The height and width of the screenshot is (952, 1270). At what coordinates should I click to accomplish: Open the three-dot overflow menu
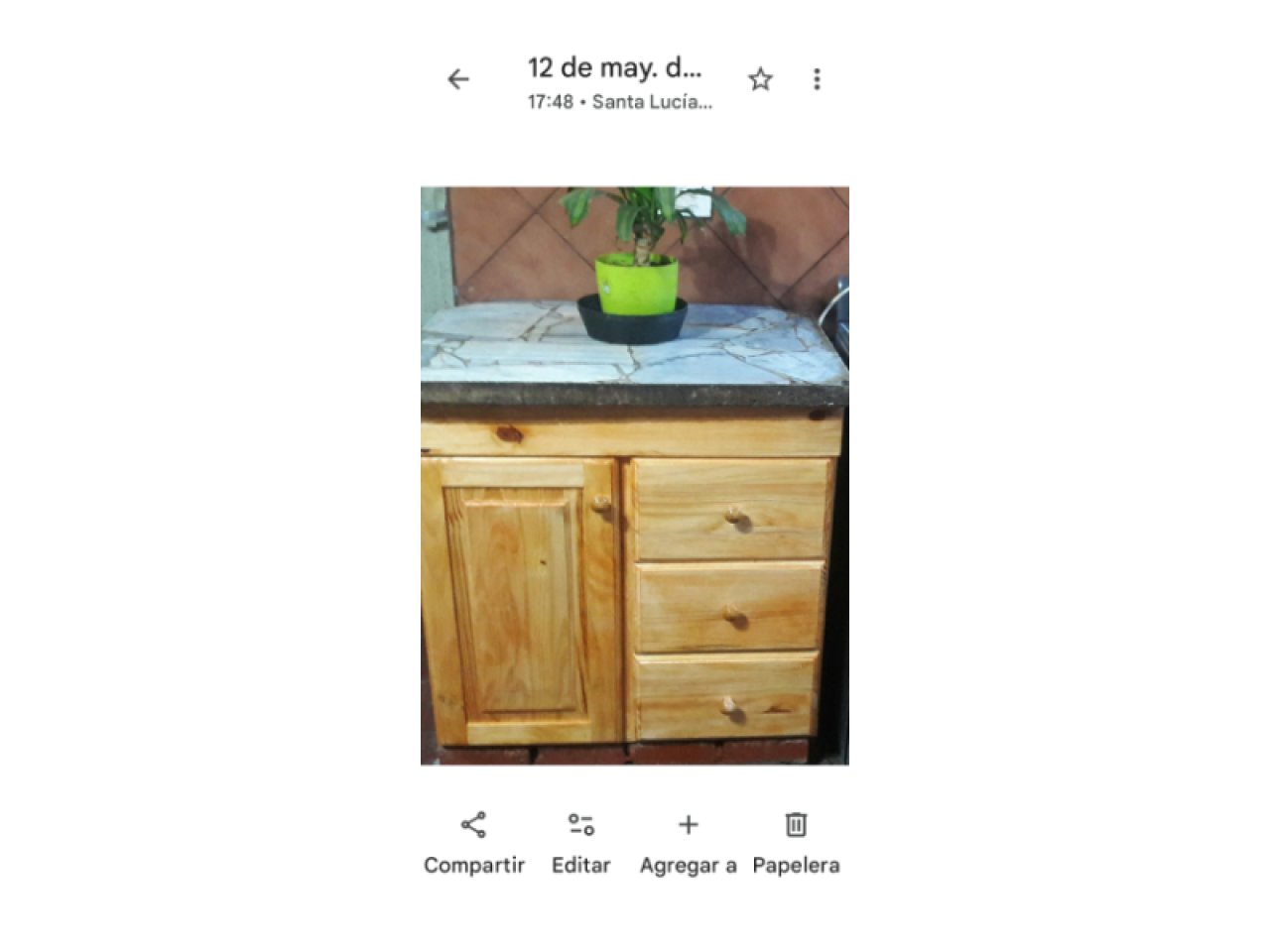pyautogui.click(x=817, y=79)
